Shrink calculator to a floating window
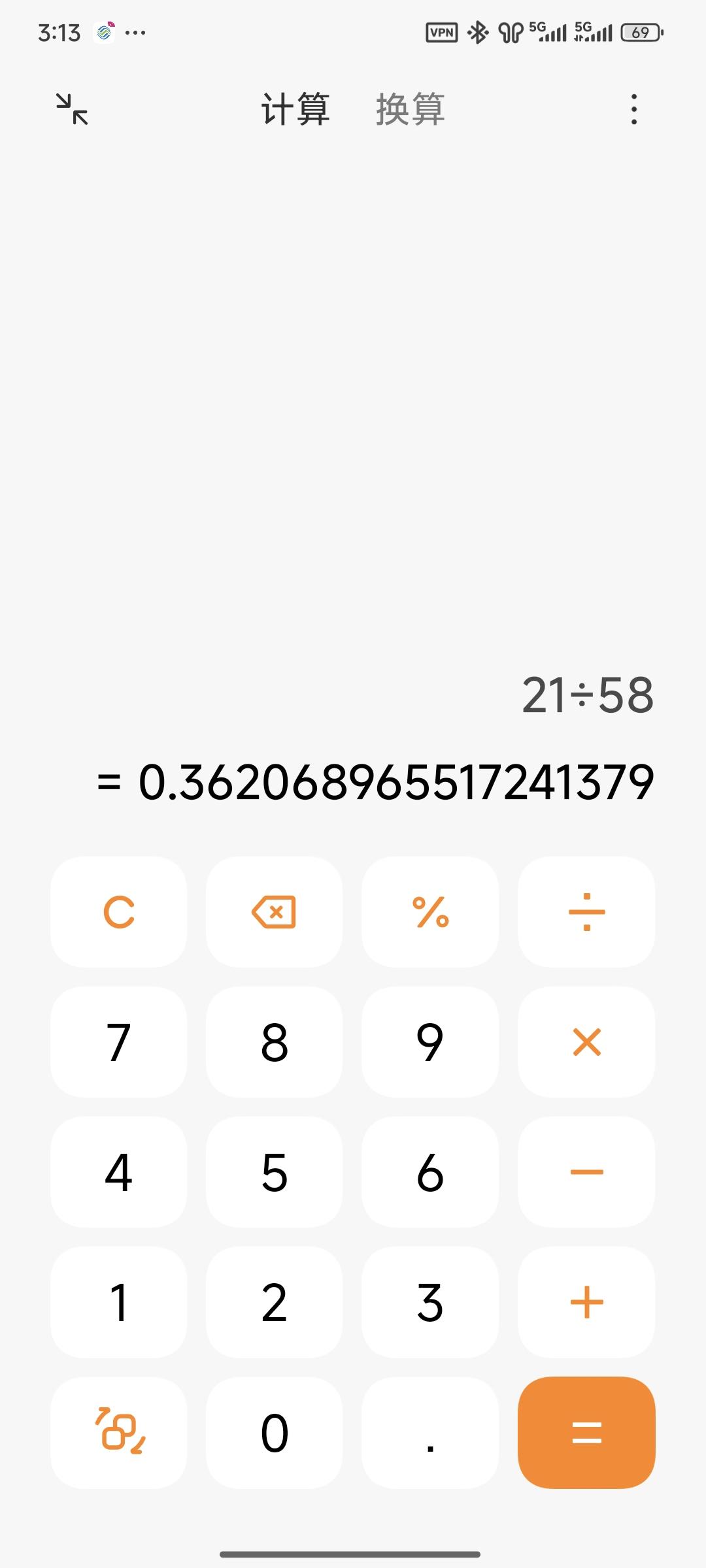Image resolution: width=706 pixels, height=1568 pixels. [x=72, y=109]
